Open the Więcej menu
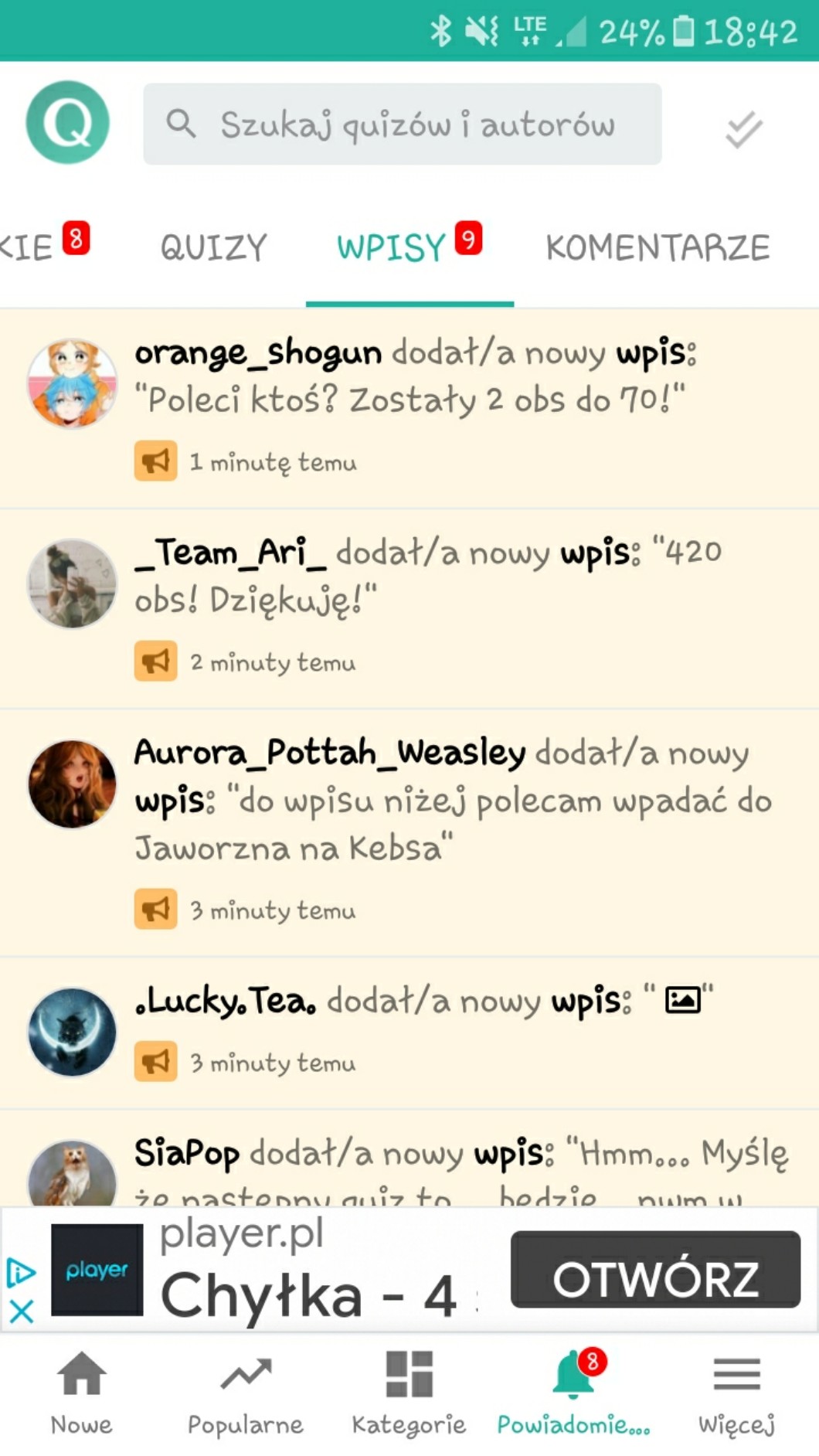 tap(736, 1393)
